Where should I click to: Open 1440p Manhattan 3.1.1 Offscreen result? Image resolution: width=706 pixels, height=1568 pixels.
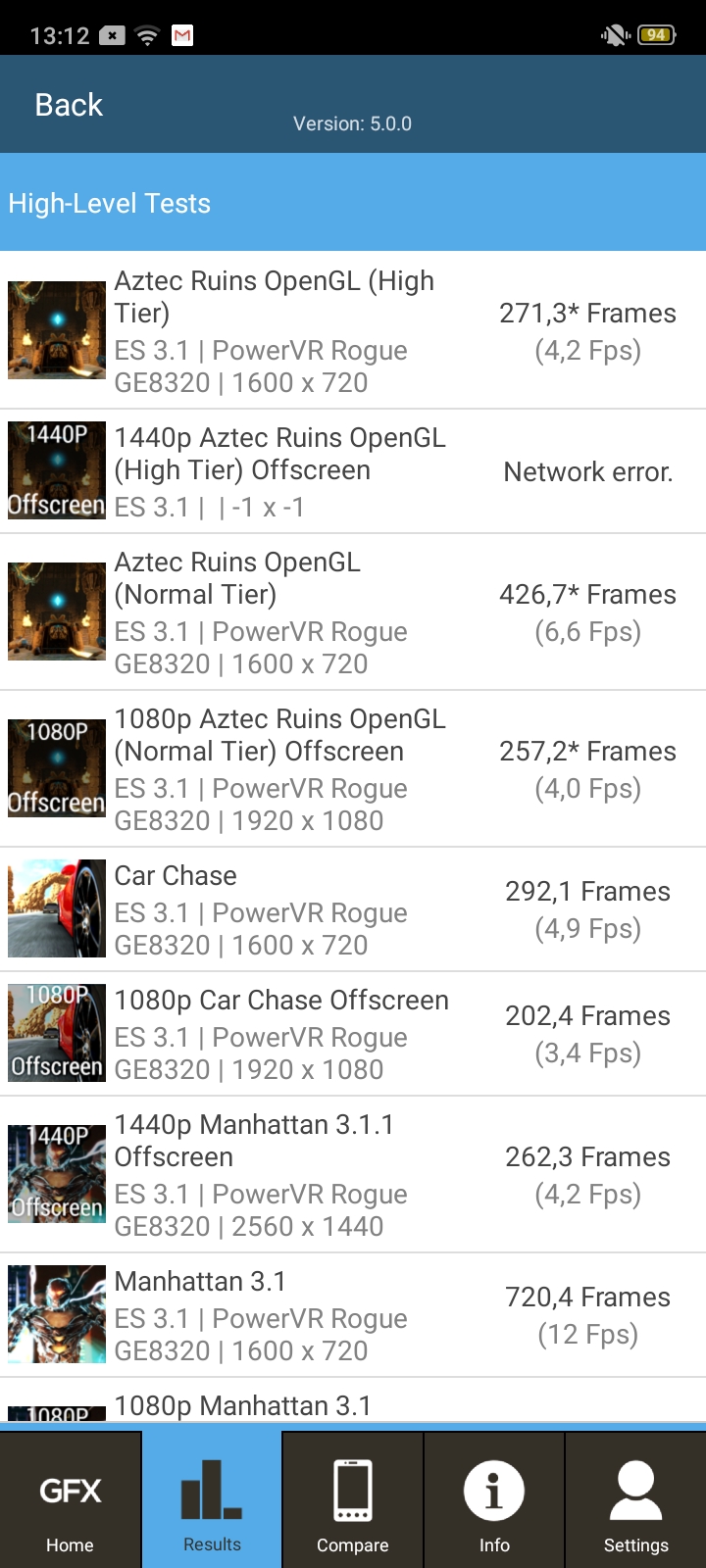coord(353,1174)
